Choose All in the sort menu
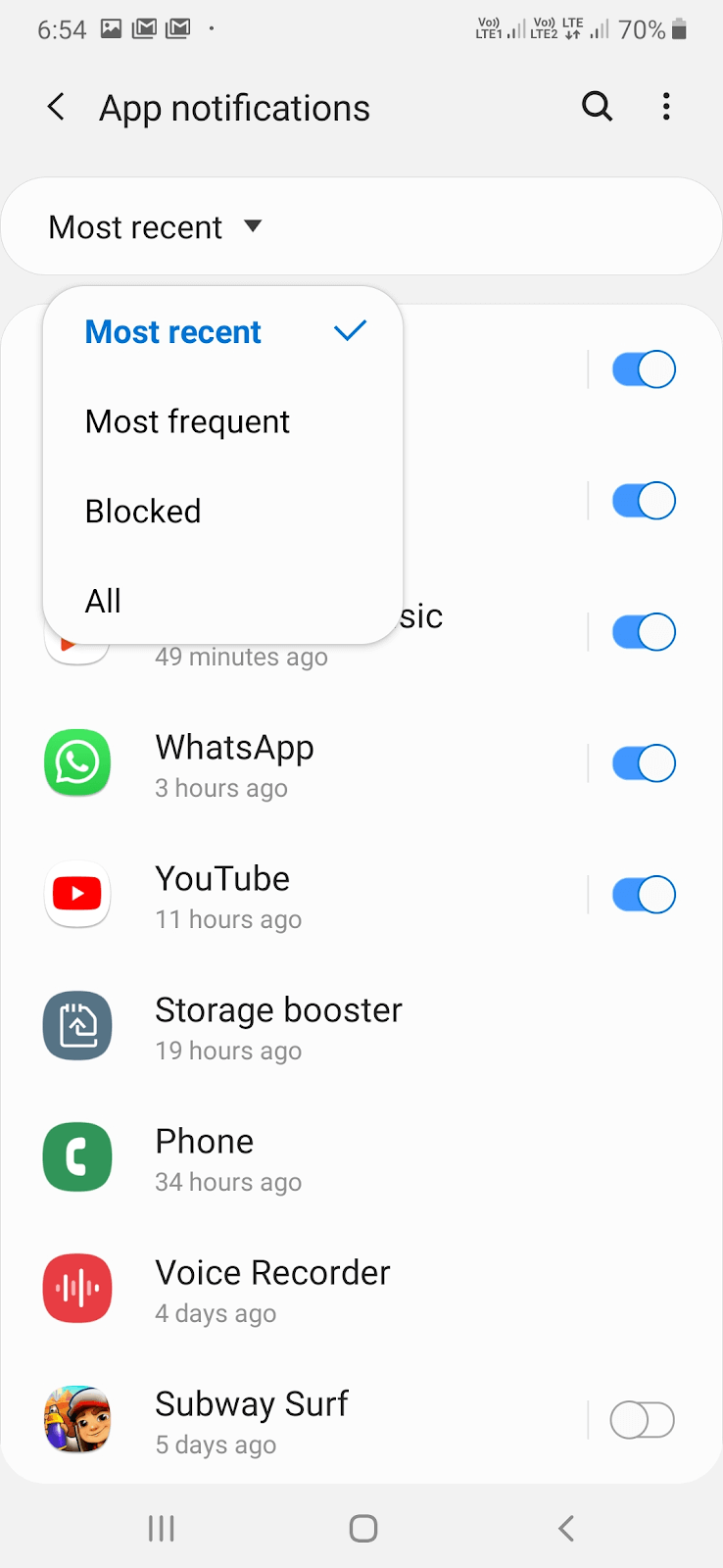Screen dimensions: 723x1568 click(x=102, y=601)
